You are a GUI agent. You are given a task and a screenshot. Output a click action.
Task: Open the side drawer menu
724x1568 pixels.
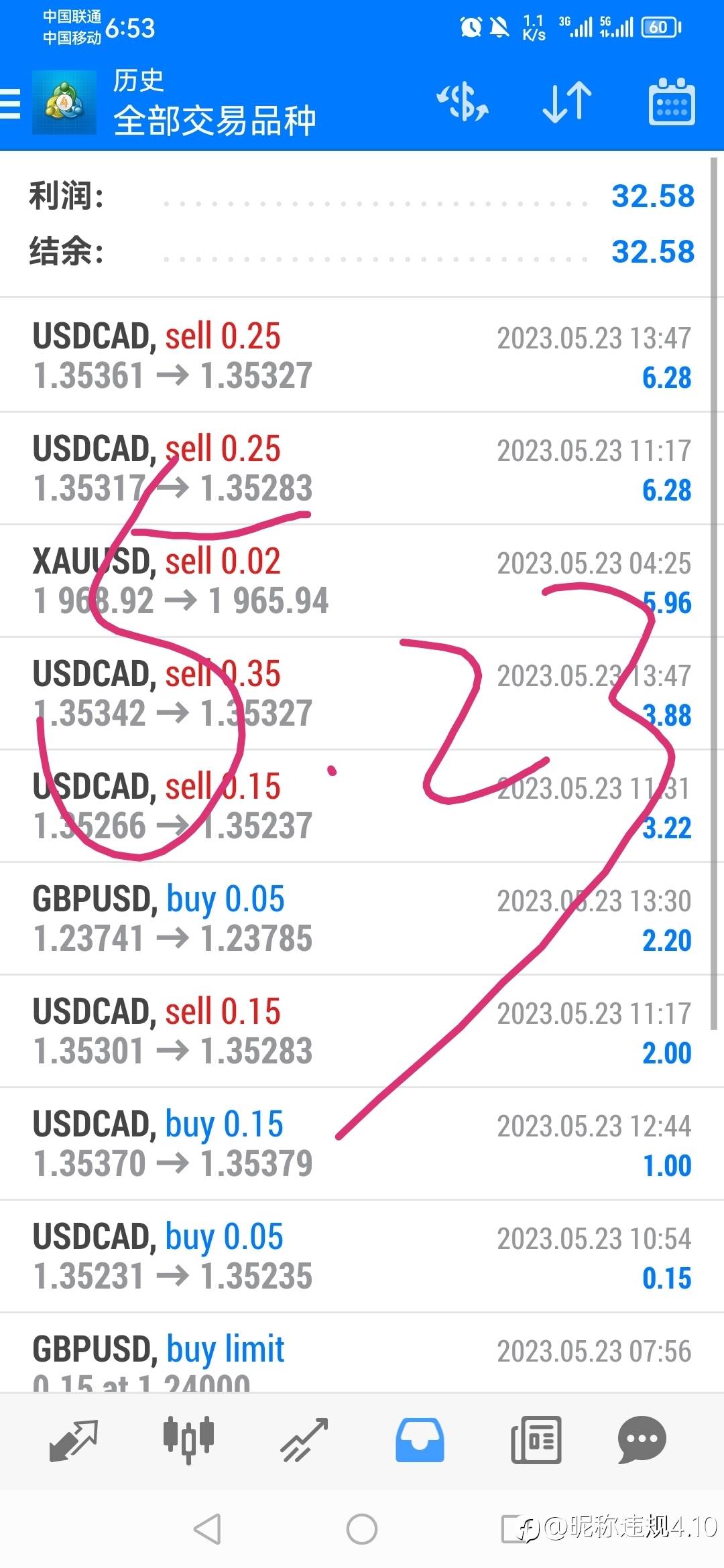click(10, 104)
